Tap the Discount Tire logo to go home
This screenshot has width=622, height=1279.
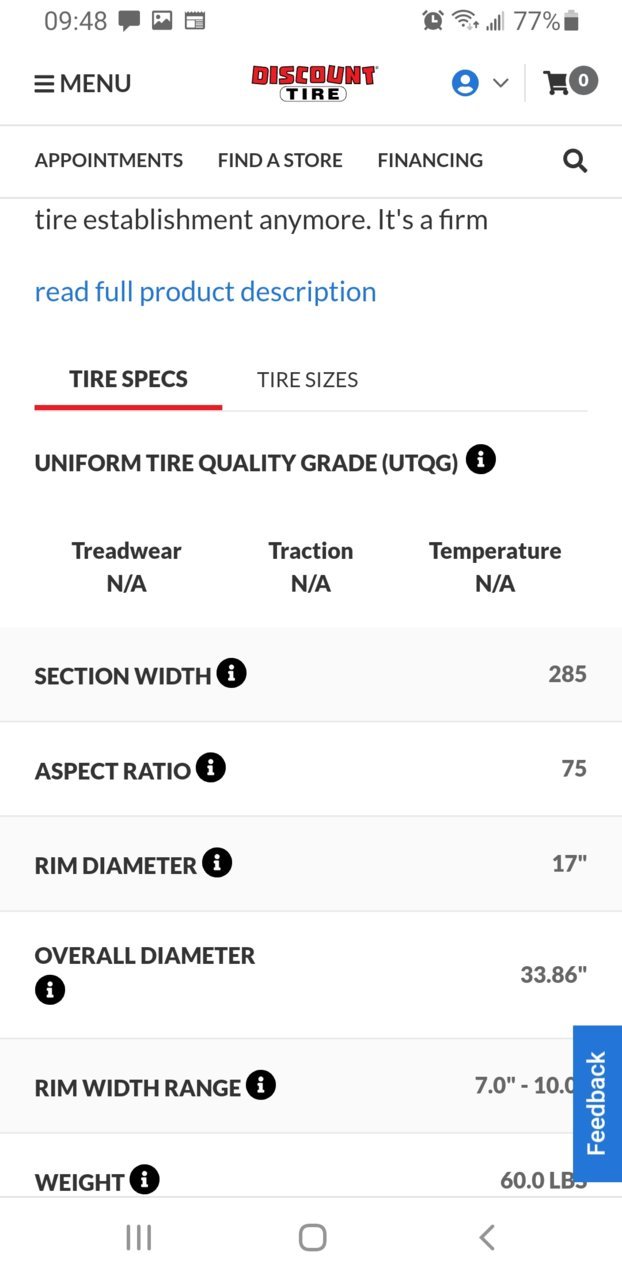click(314, 83)
